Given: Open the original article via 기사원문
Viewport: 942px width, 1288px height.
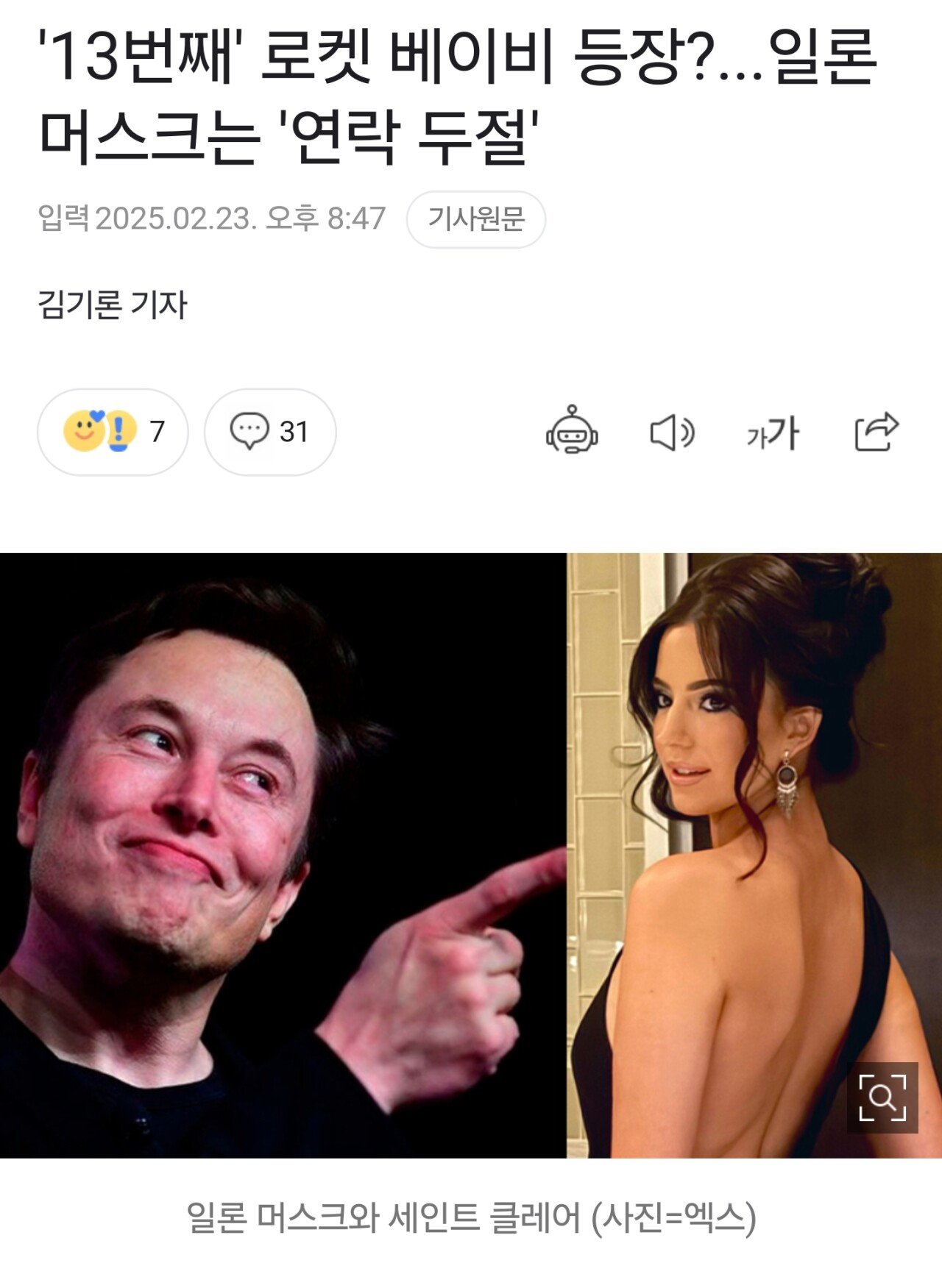Looking at the screenshot, I should tap(475, 219).
